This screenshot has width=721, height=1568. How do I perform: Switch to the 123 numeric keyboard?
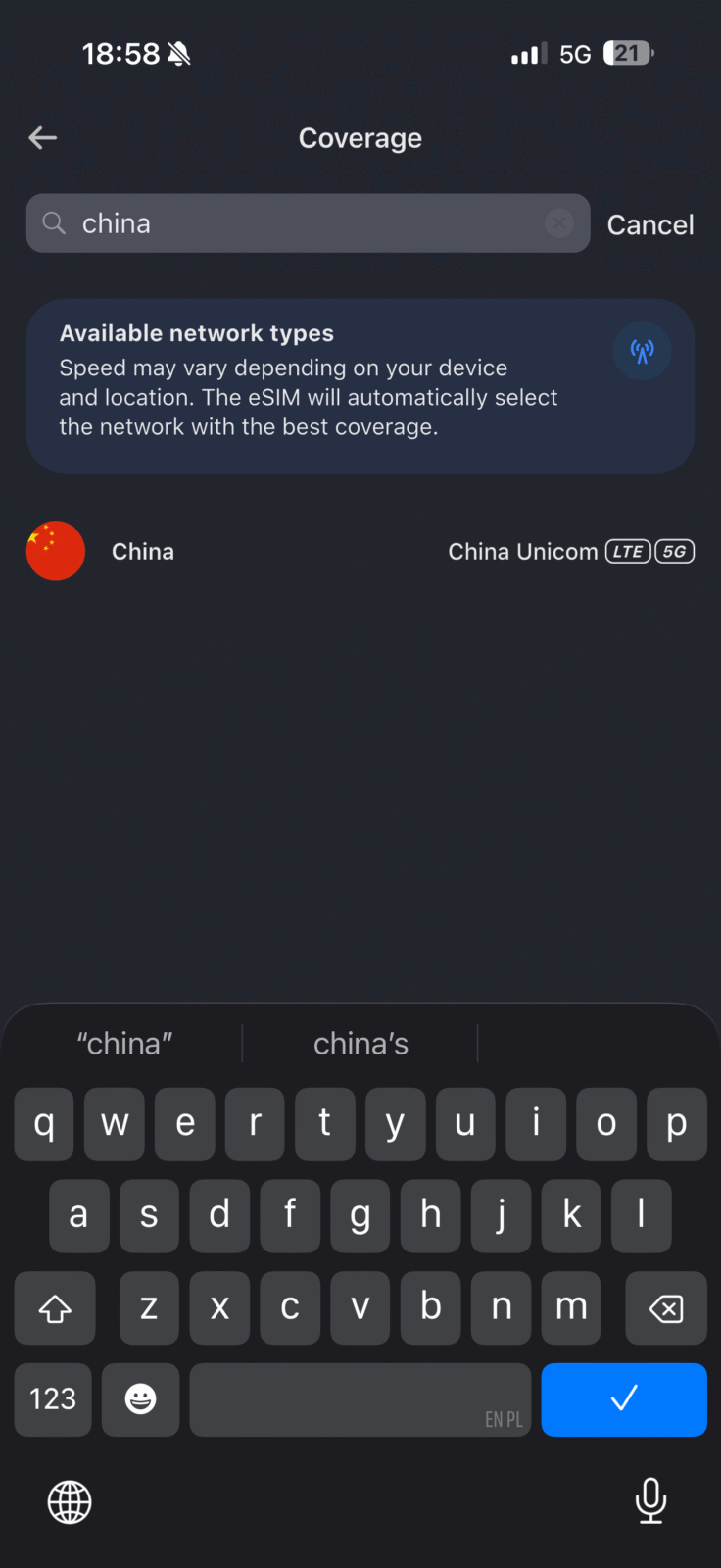click(x=53, y=1398)
